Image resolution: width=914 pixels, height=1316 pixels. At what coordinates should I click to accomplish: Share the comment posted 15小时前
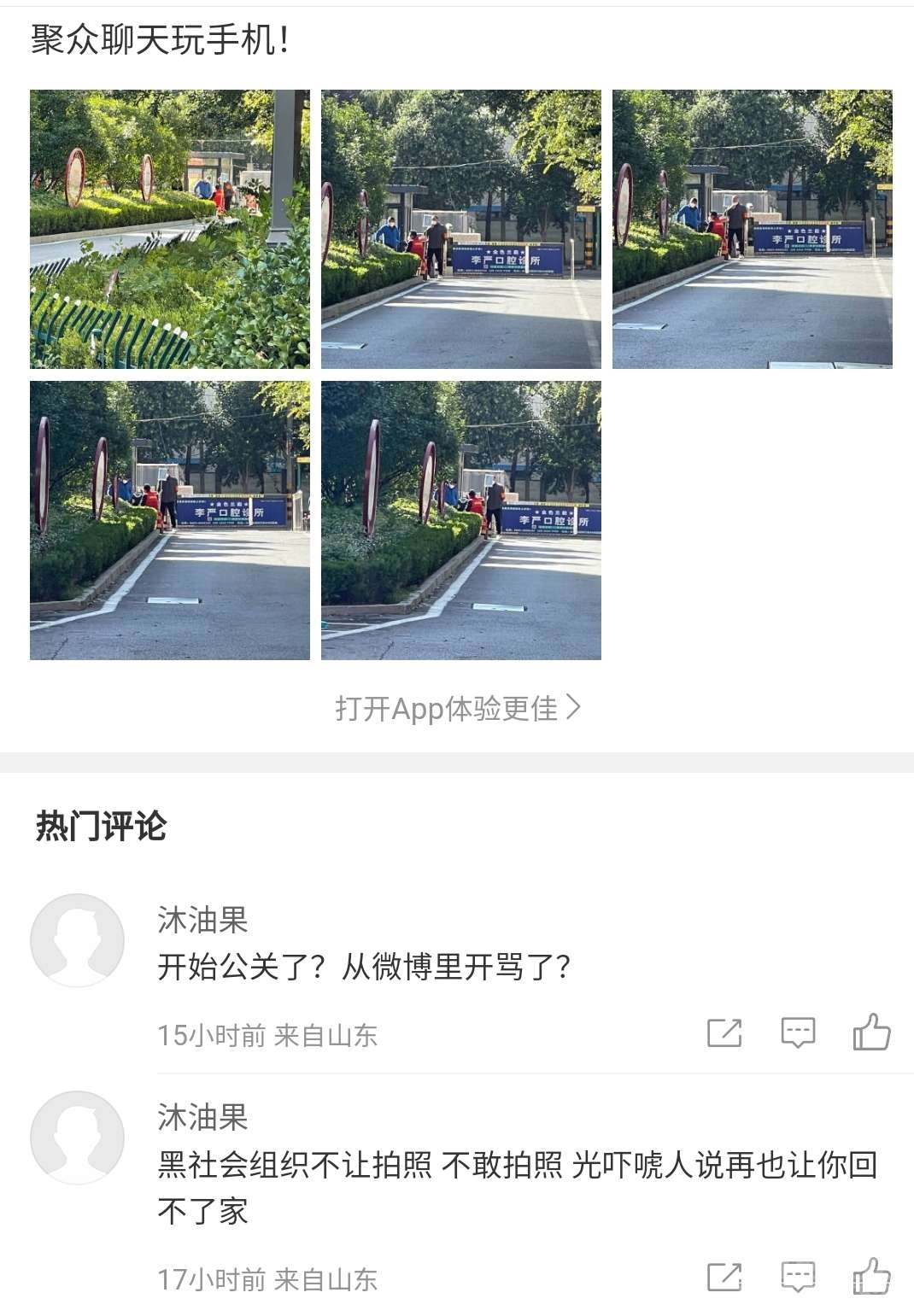(x=724, y=1032)
